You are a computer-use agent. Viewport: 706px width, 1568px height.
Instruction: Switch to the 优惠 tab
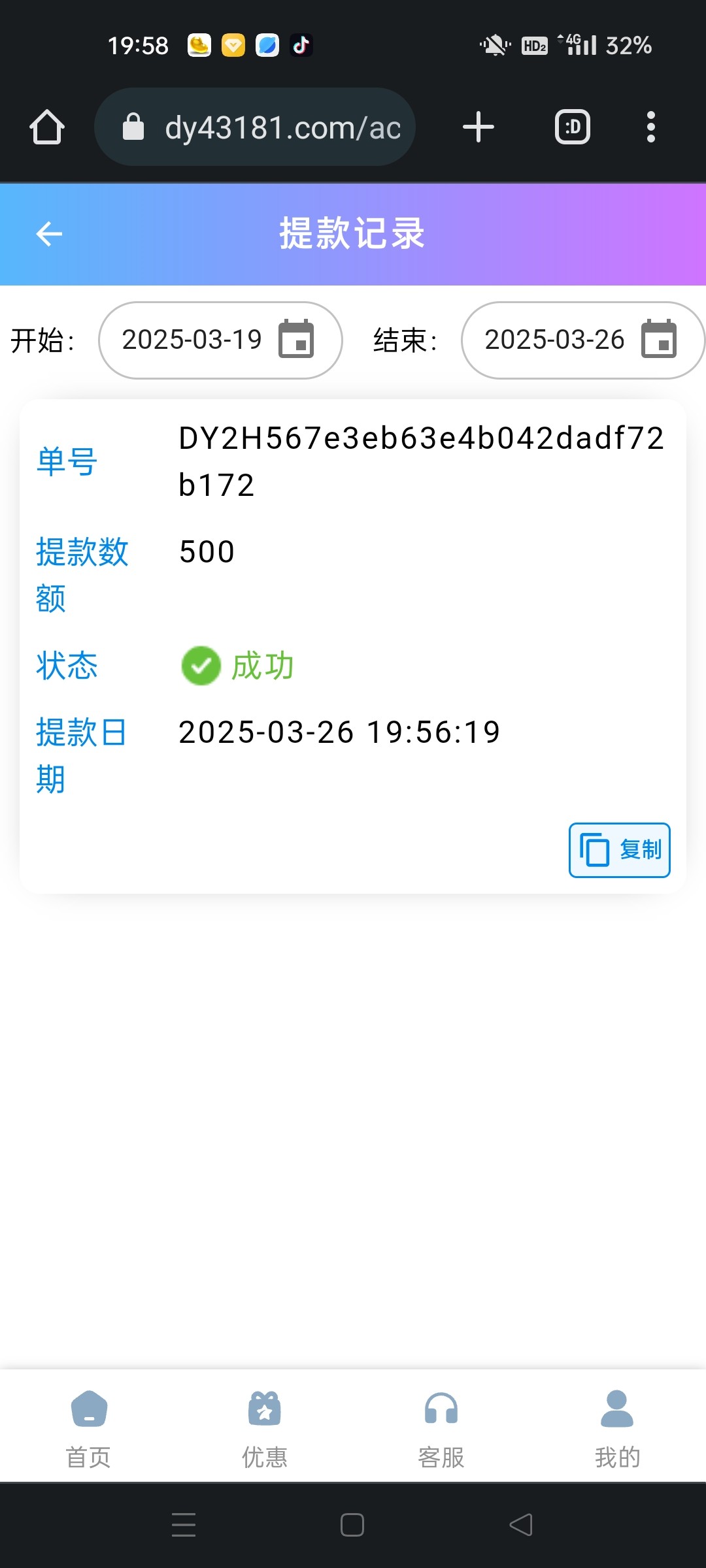click(x=265, y=1428)
